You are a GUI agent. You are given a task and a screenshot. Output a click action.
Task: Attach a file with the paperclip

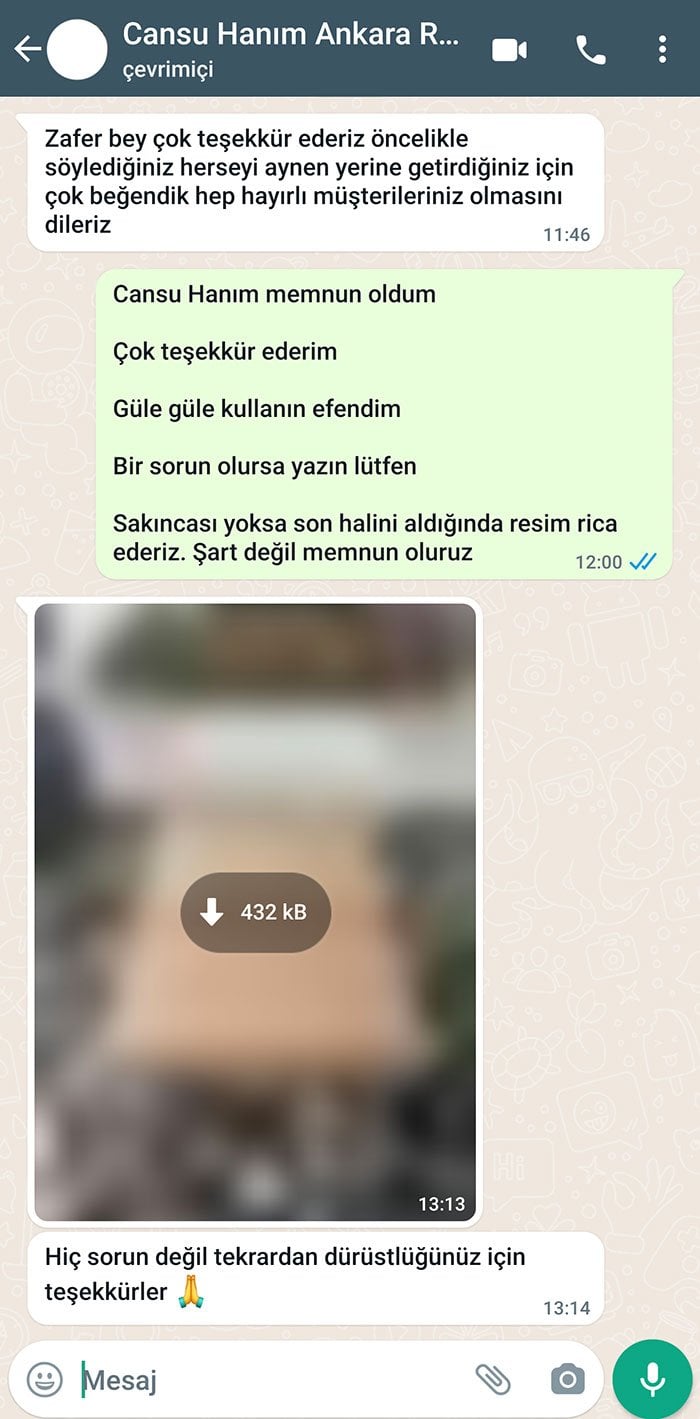coord(492,1380)
